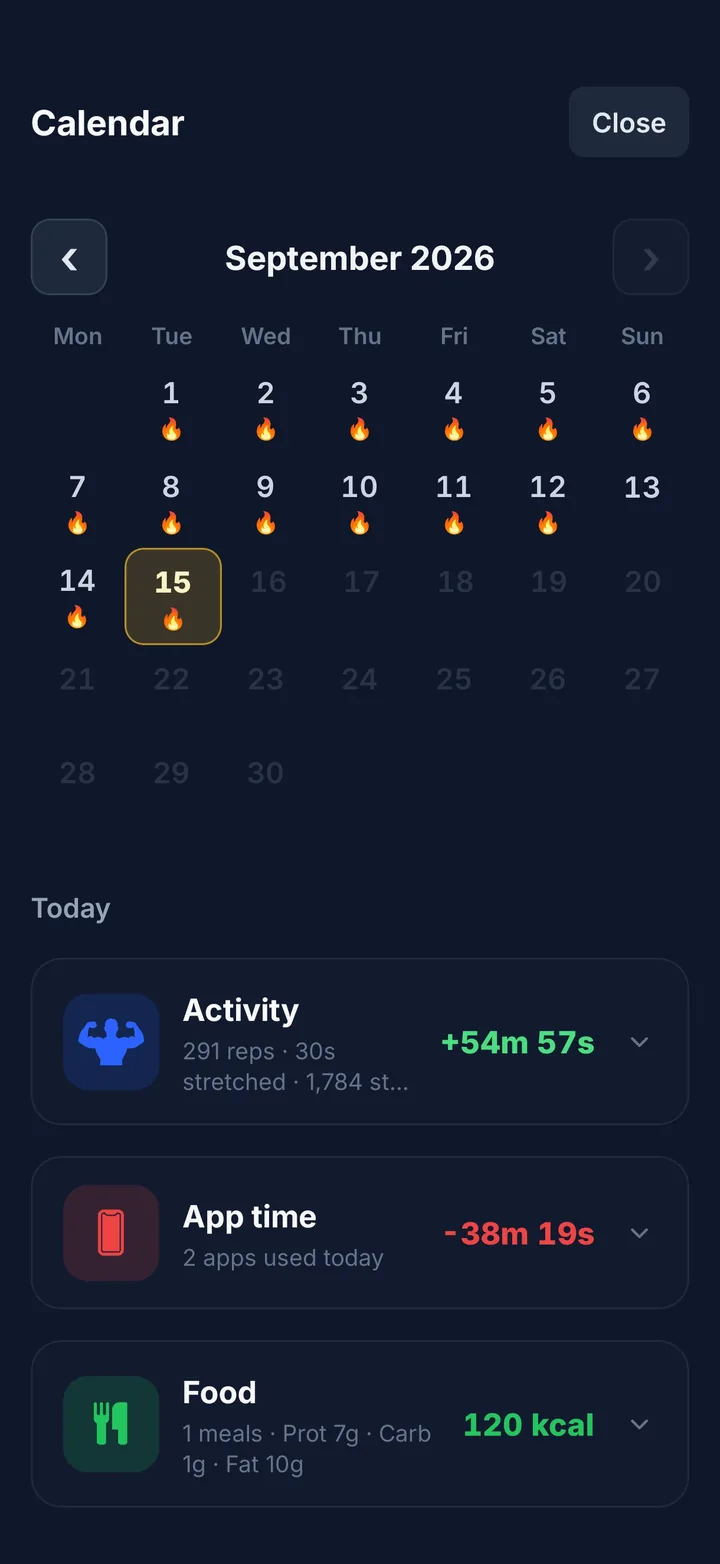The image size is (720, 1564).
Task: Choose September 10 in the calendar
Action: pyautogui.click(x=359, y=502)
